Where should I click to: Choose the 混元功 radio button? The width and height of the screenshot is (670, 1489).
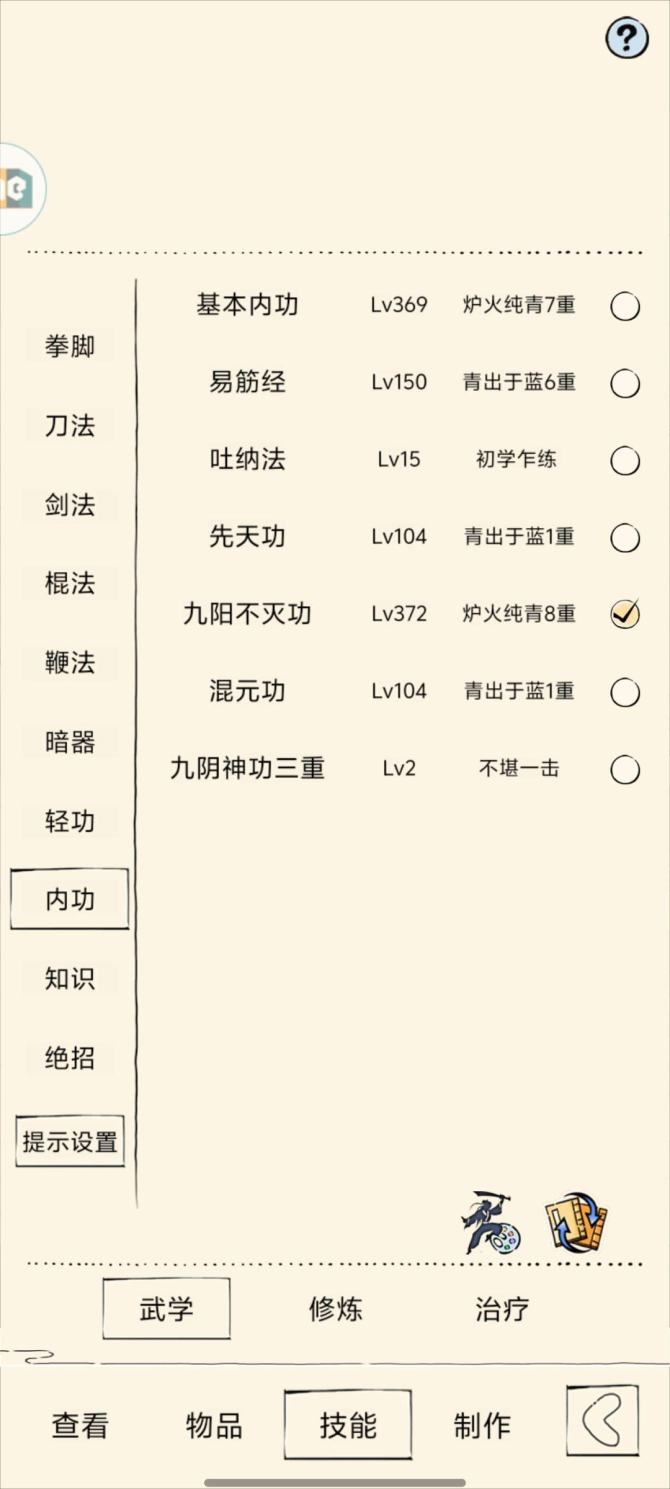[625, 692]
